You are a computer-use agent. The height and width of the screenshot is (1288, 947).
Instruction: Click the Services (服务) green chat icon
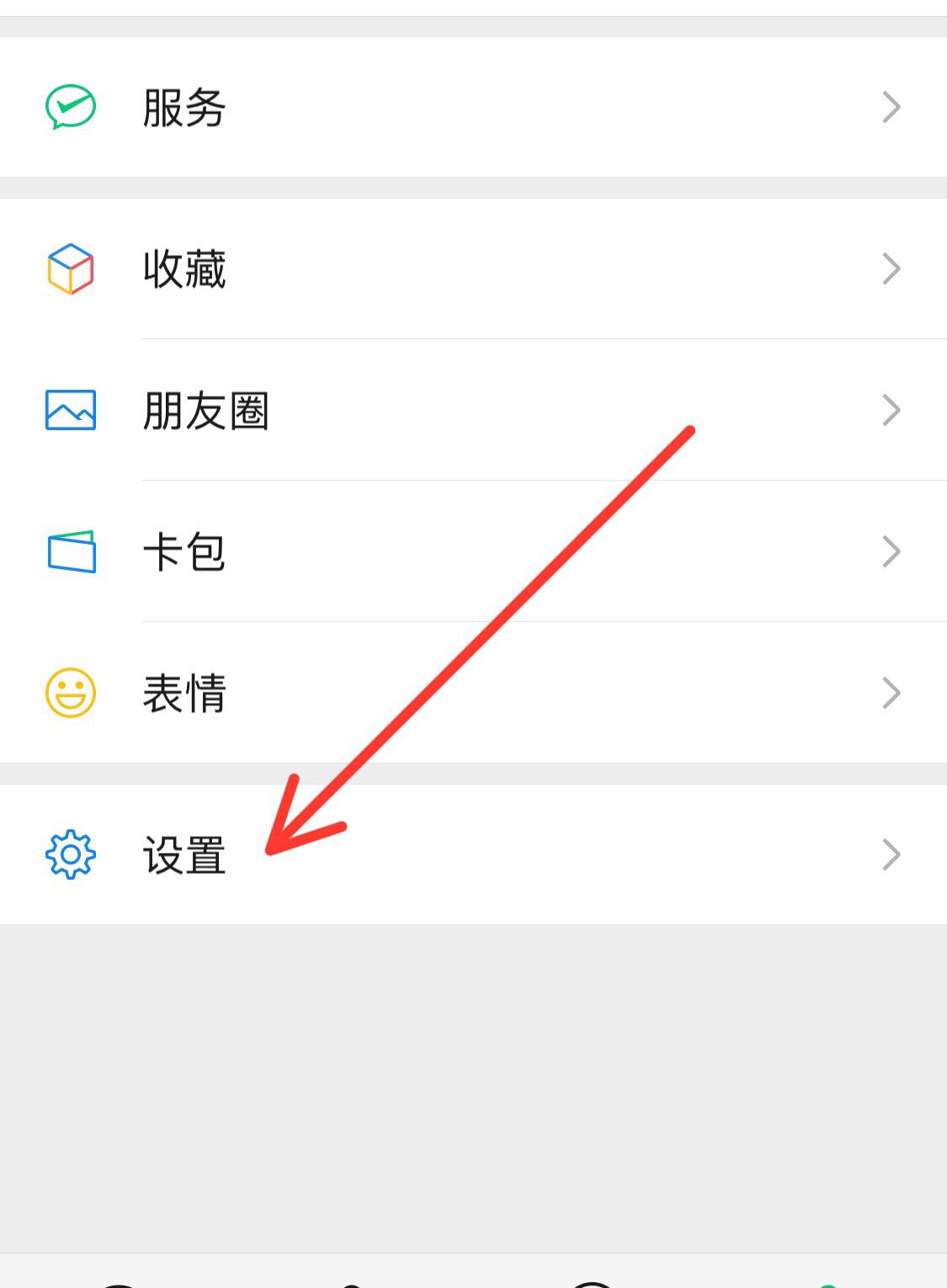coord(71,106)
